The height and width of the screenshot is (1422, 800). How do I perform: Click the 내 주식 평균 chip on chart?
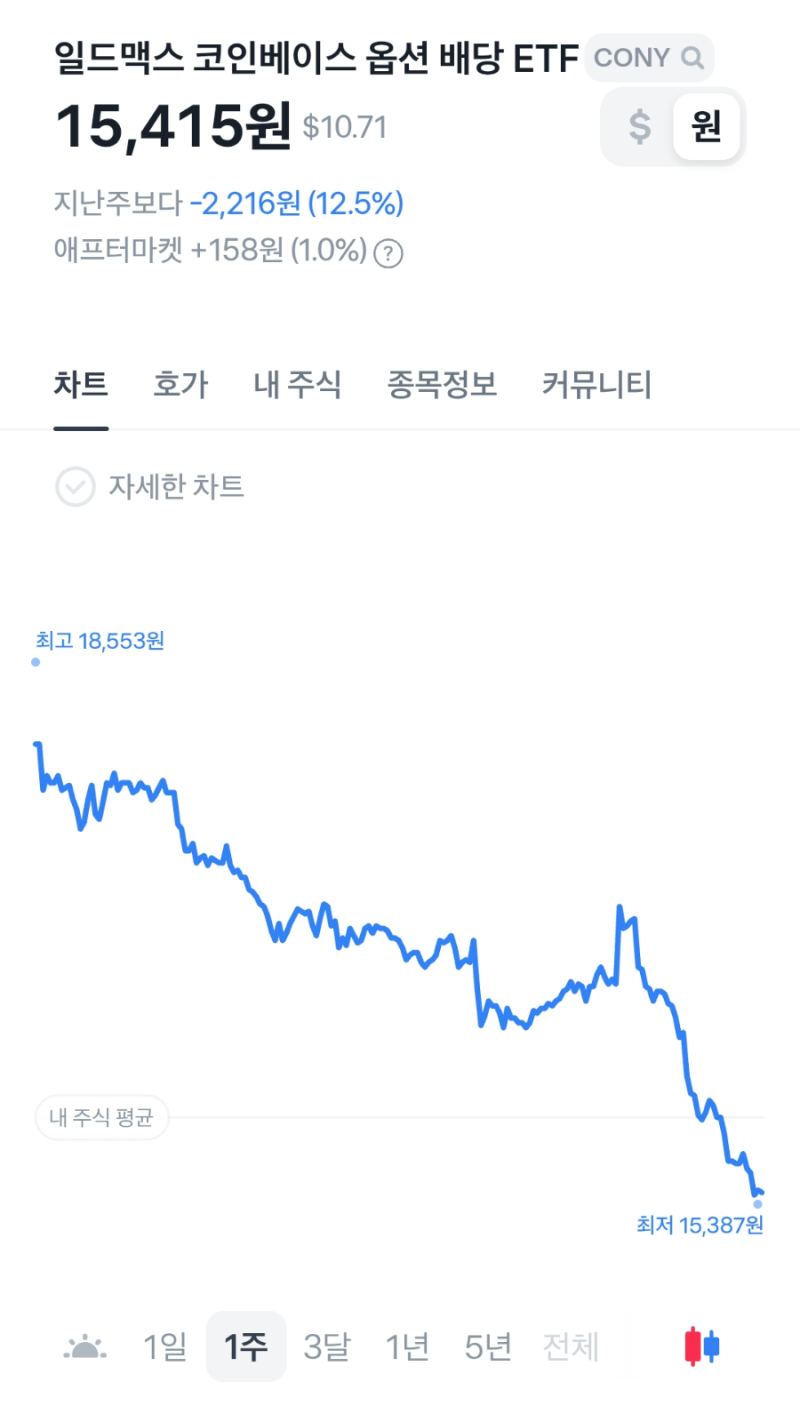102,1117
